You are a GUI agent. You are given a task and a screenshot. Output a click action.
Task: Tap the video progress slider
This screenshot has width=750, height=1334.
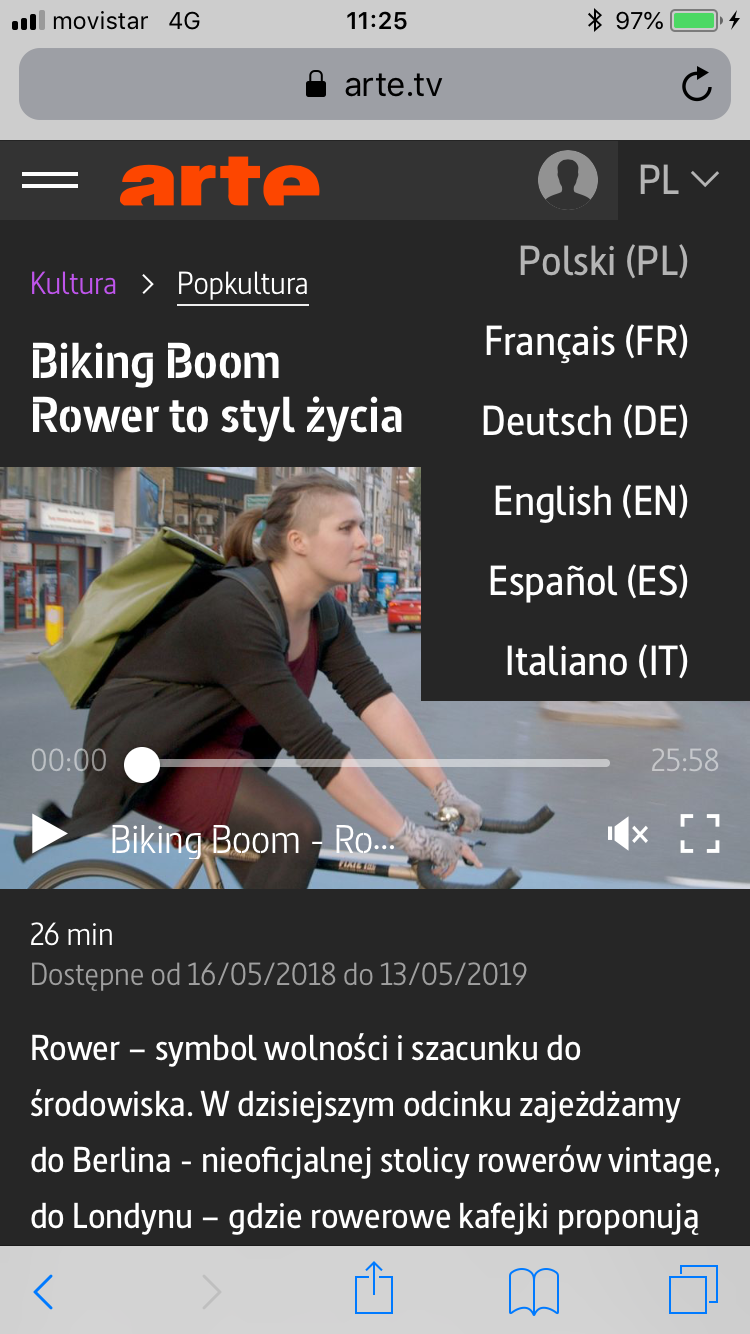coord(370,764)
